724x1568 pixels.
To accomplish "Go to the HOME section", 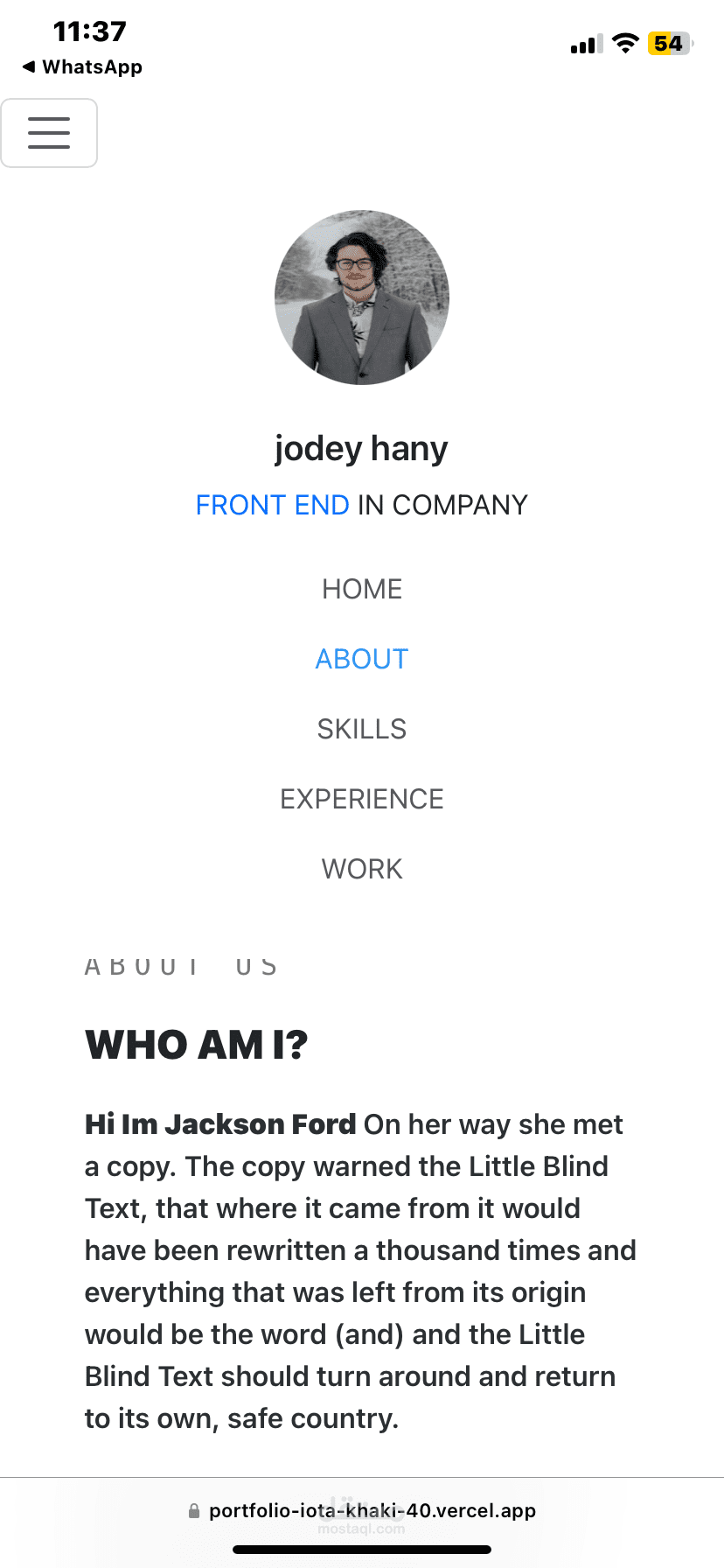I will pyautogui.click(x=362, y=589).
